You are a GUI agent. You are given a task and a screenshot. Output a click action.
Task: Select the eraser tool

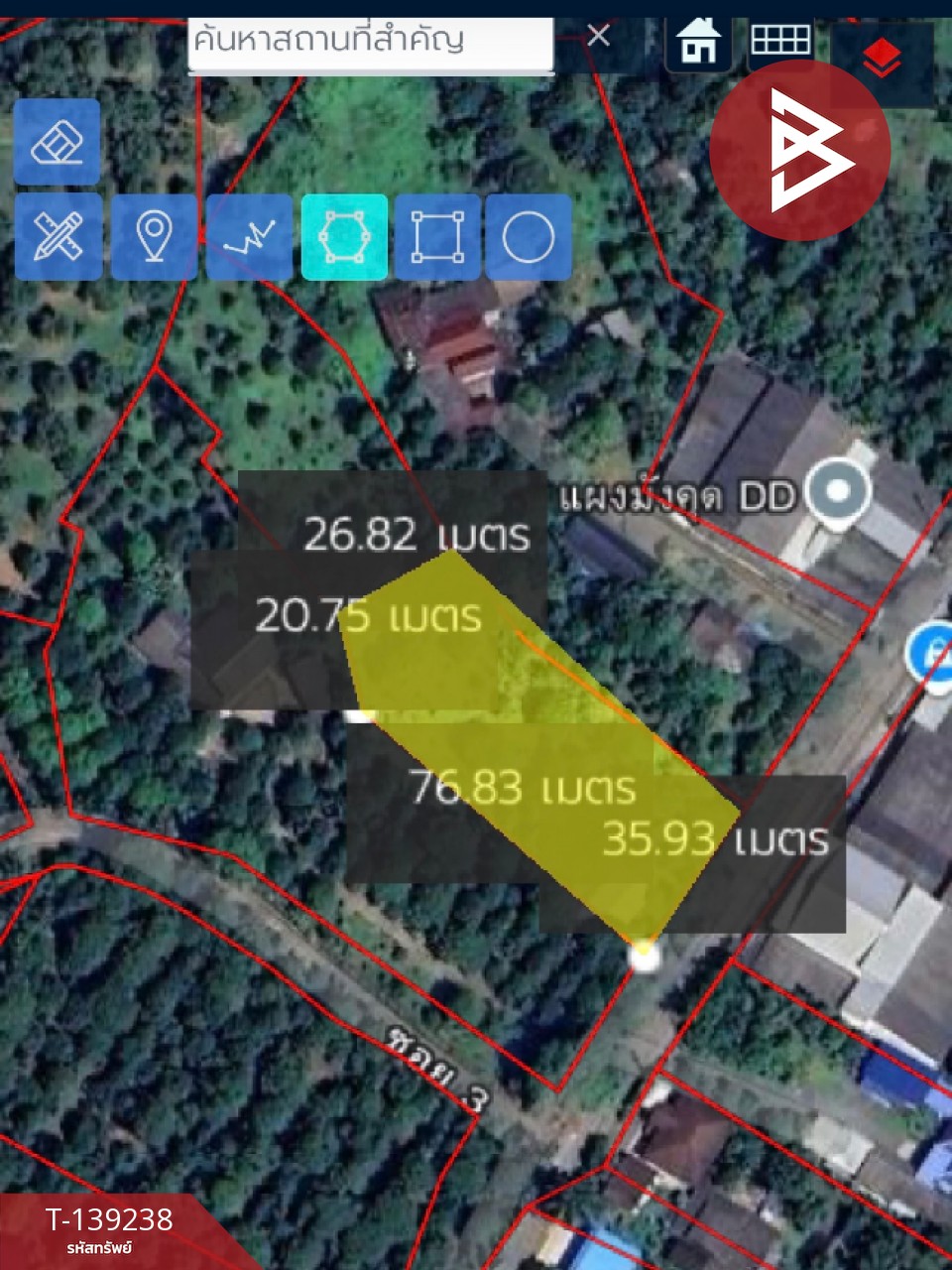pyautogui.click(x=58, y=143)
